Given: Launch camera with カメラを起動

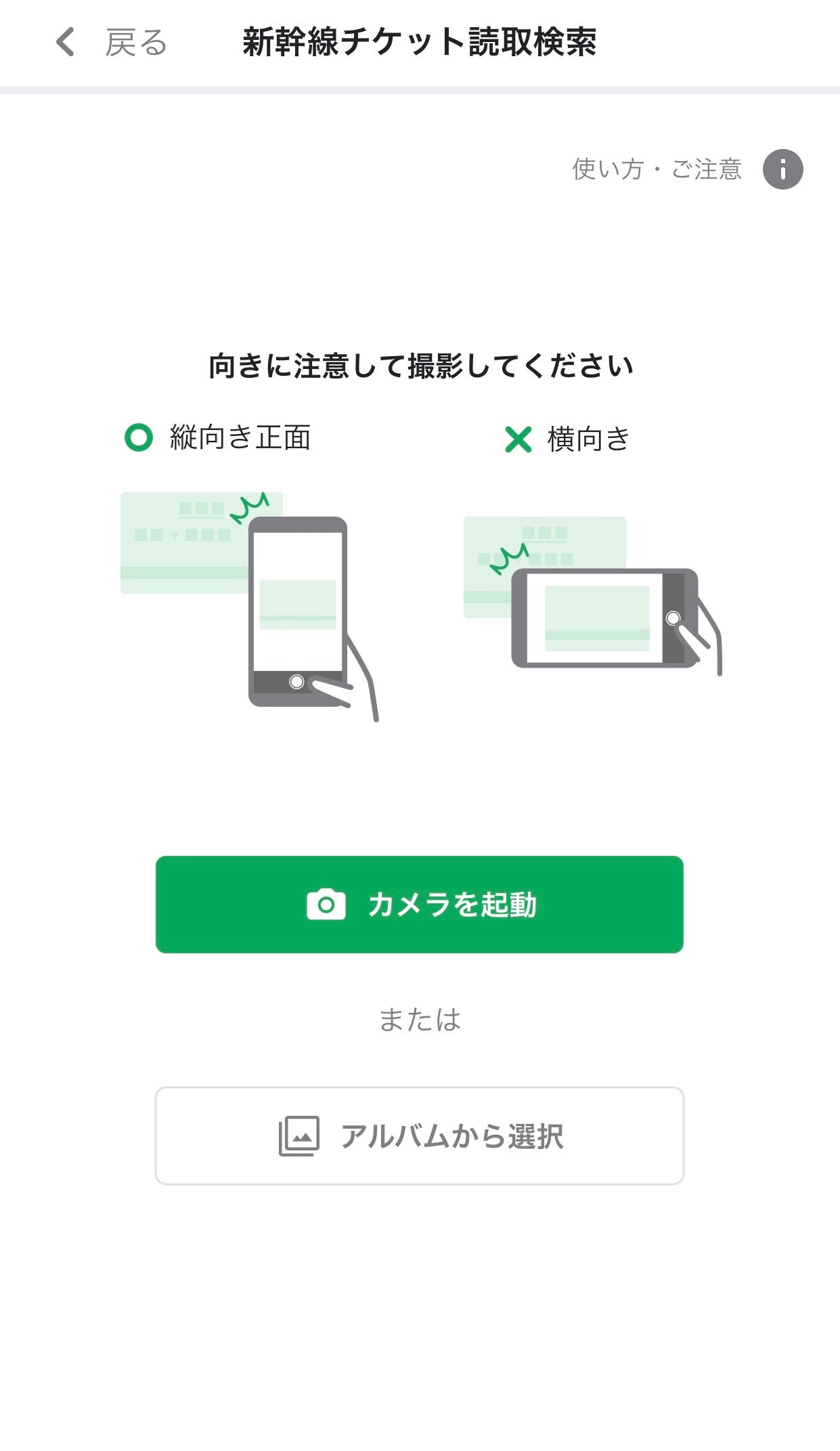Looking at the screenshot, I should (x=420, y=905).
